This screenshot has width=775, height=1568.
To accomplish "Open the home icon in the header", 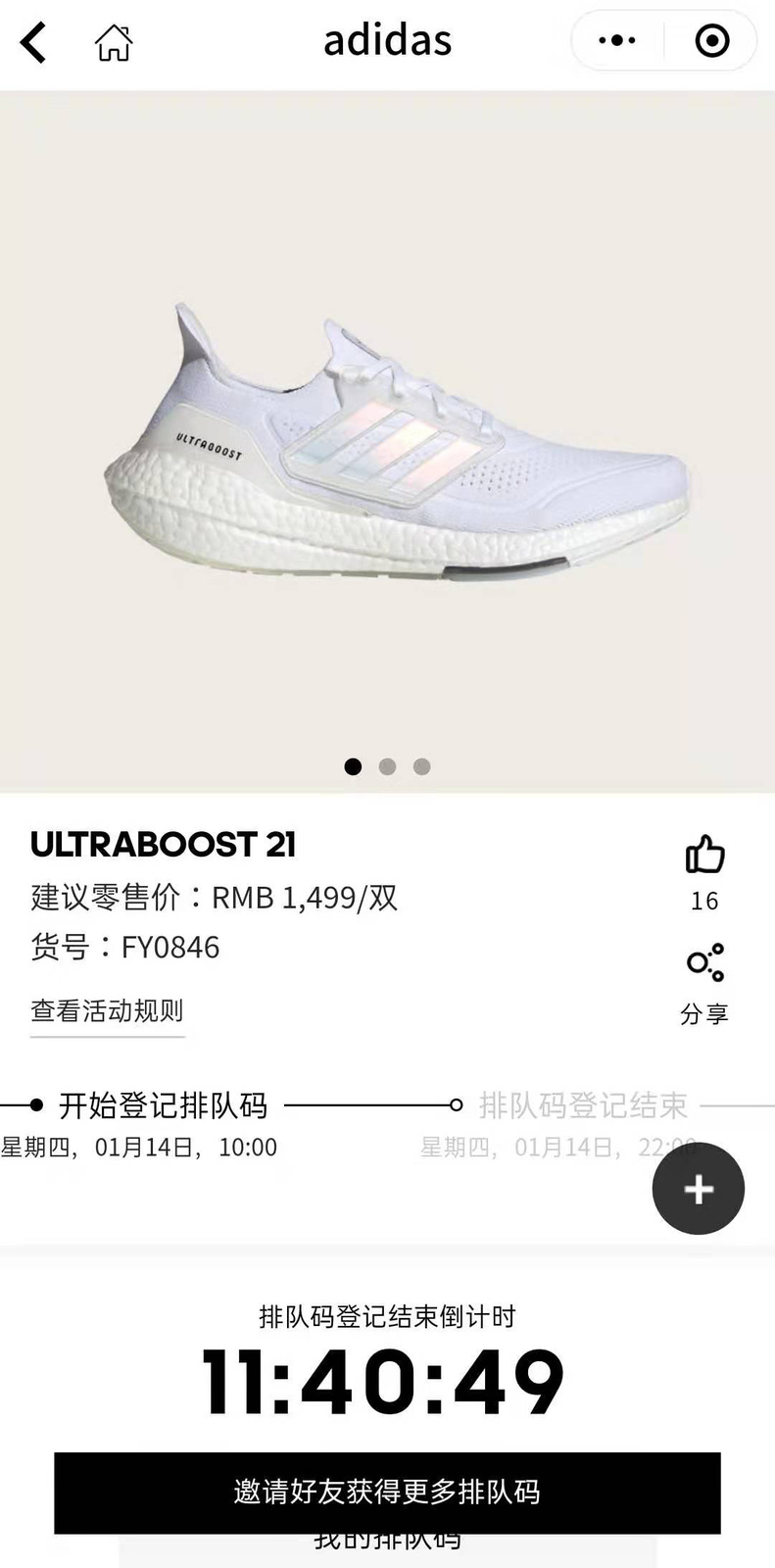I will pos(113,41).
